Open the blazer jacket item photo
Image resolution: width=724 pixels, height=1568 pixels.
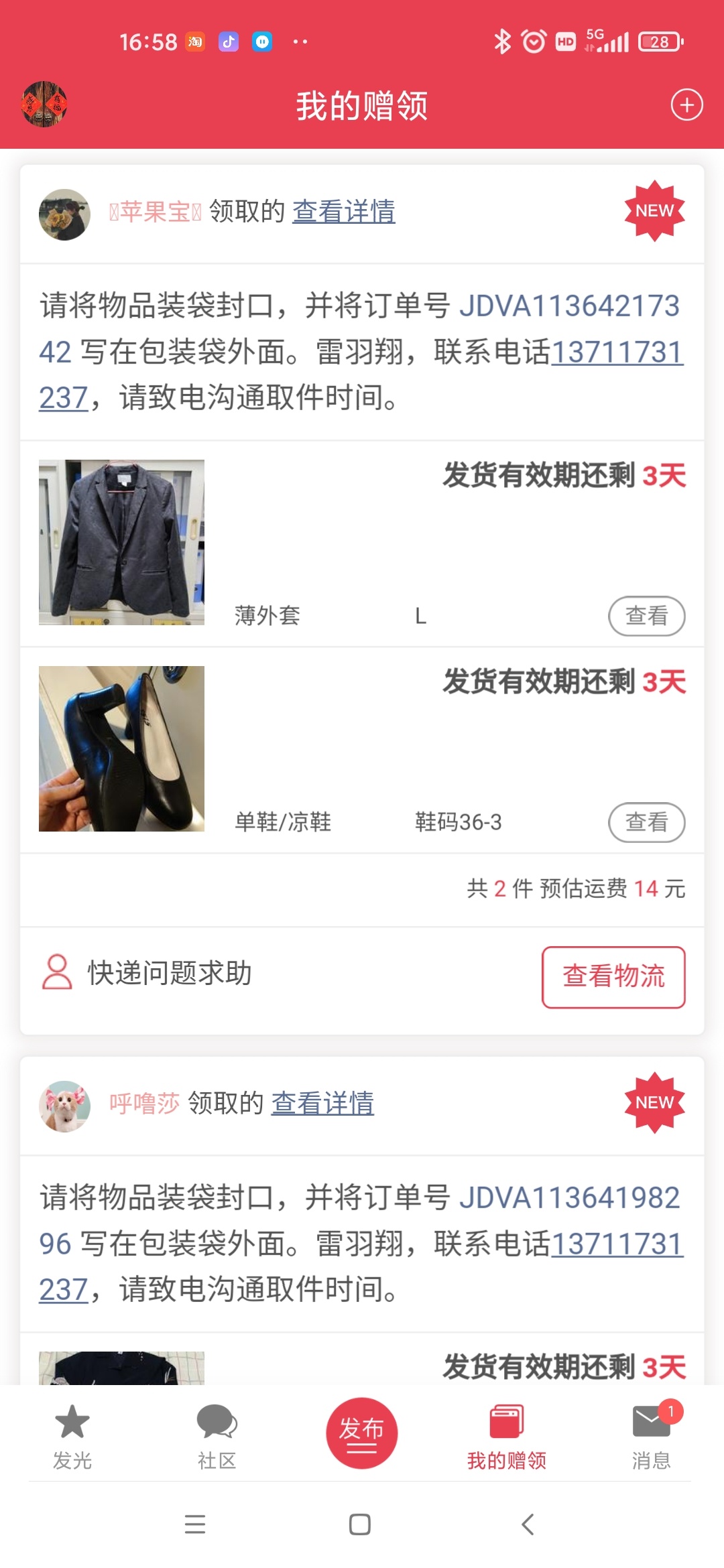click(121, 542)
